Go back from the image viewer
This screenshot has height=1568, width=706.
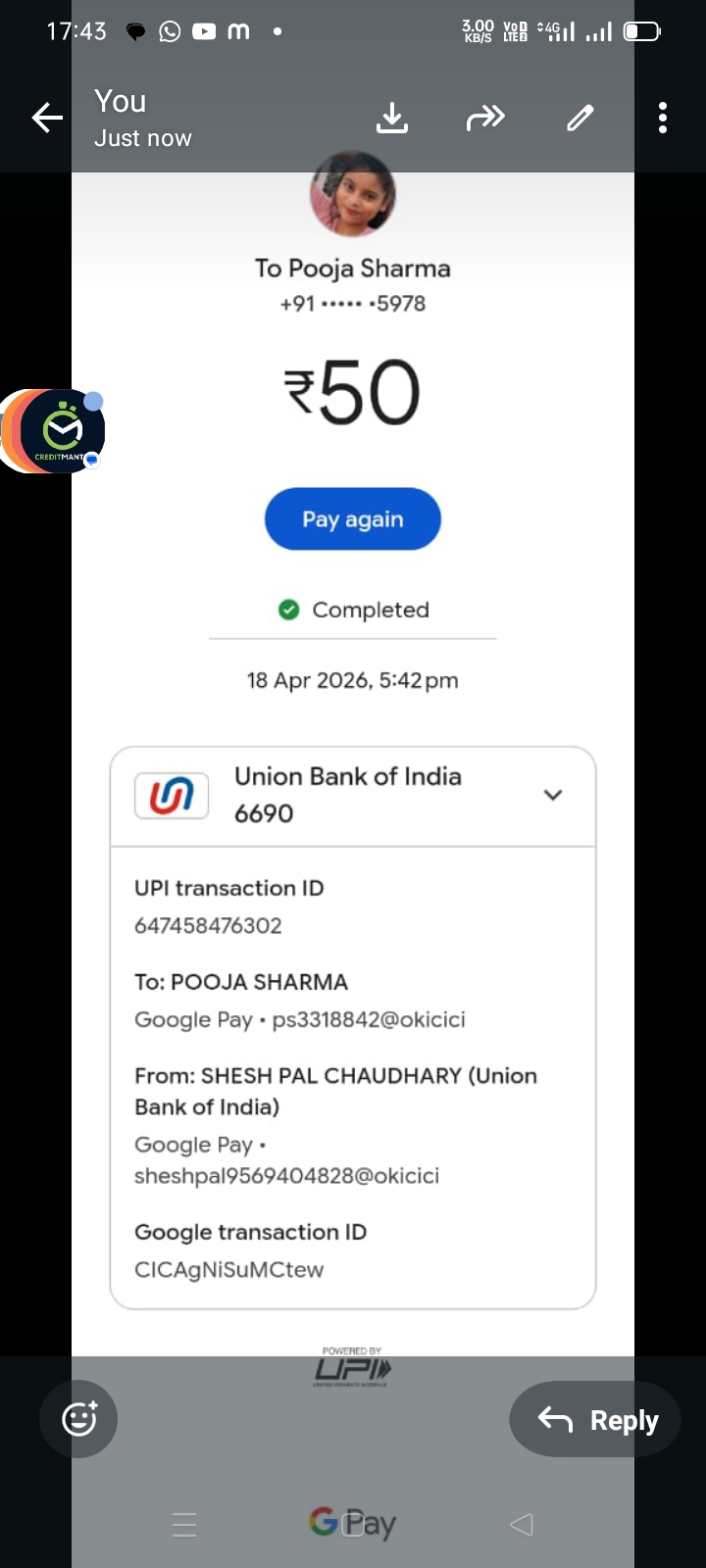pos(47,119)
